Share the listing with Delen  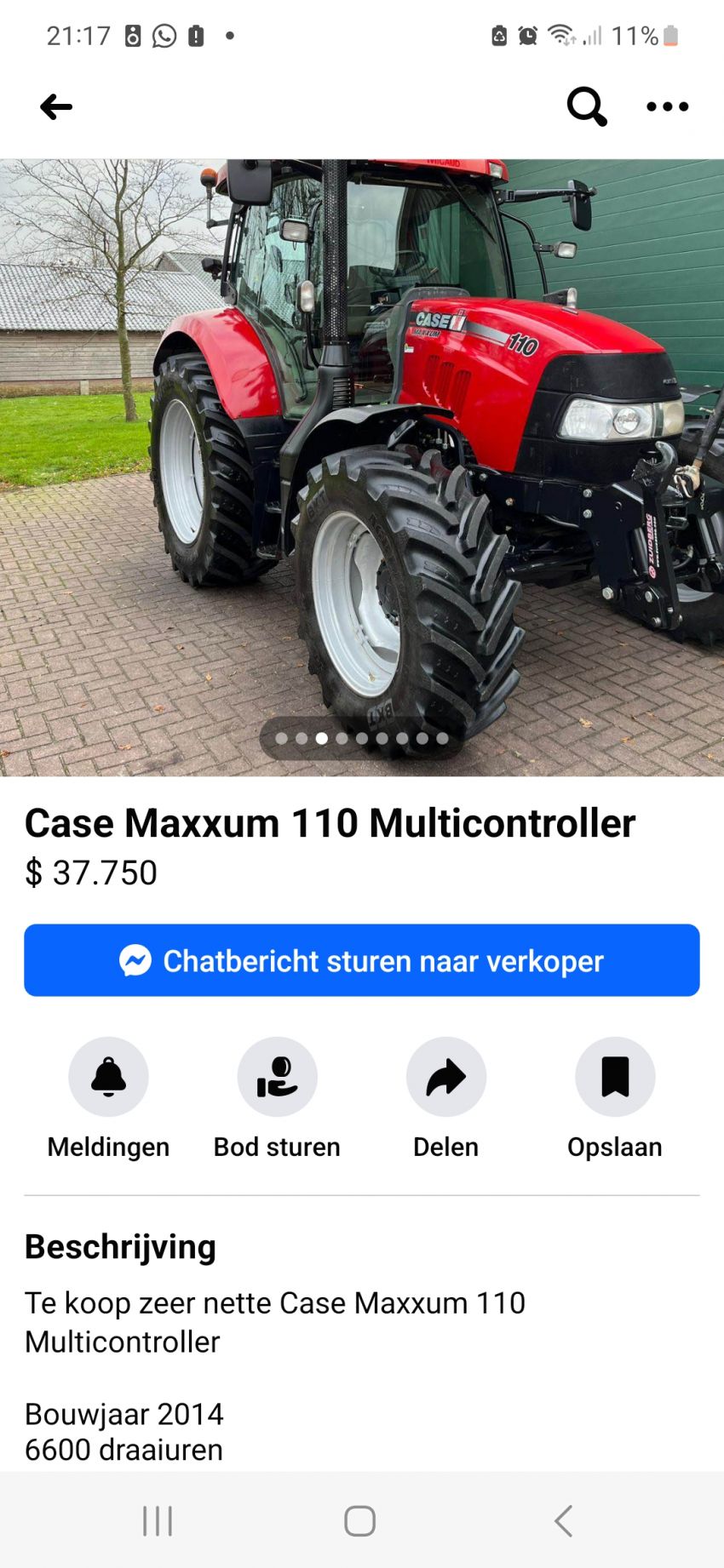click(x=445, y=1077)
